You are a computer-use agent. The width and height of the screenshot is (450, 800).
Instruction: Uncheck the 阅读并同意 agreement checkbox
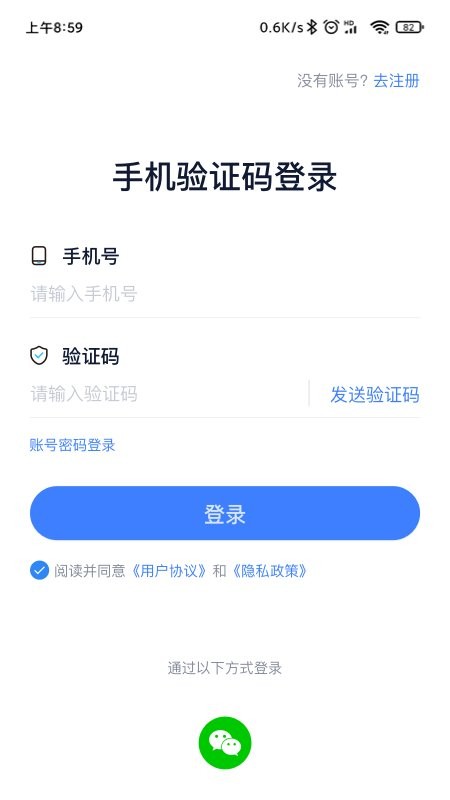pyautogui.click(x=39, y=570)
